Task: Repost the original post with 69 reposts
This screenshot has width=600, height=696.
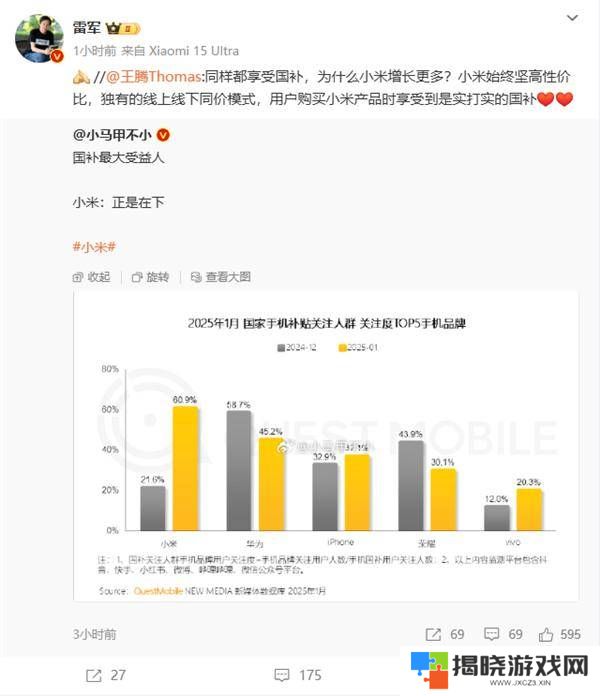Action: pyautogui.click(x=445, y=634)
